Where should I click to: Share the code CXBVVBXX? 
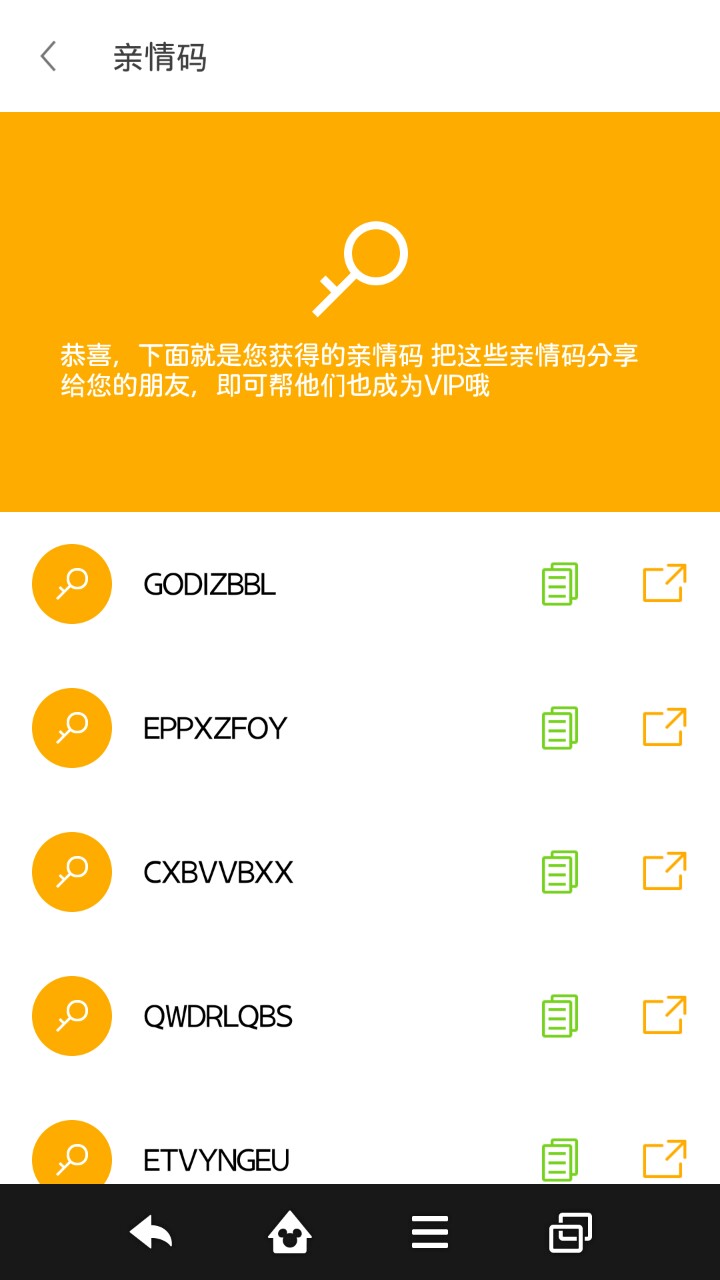tap(664, 872)
